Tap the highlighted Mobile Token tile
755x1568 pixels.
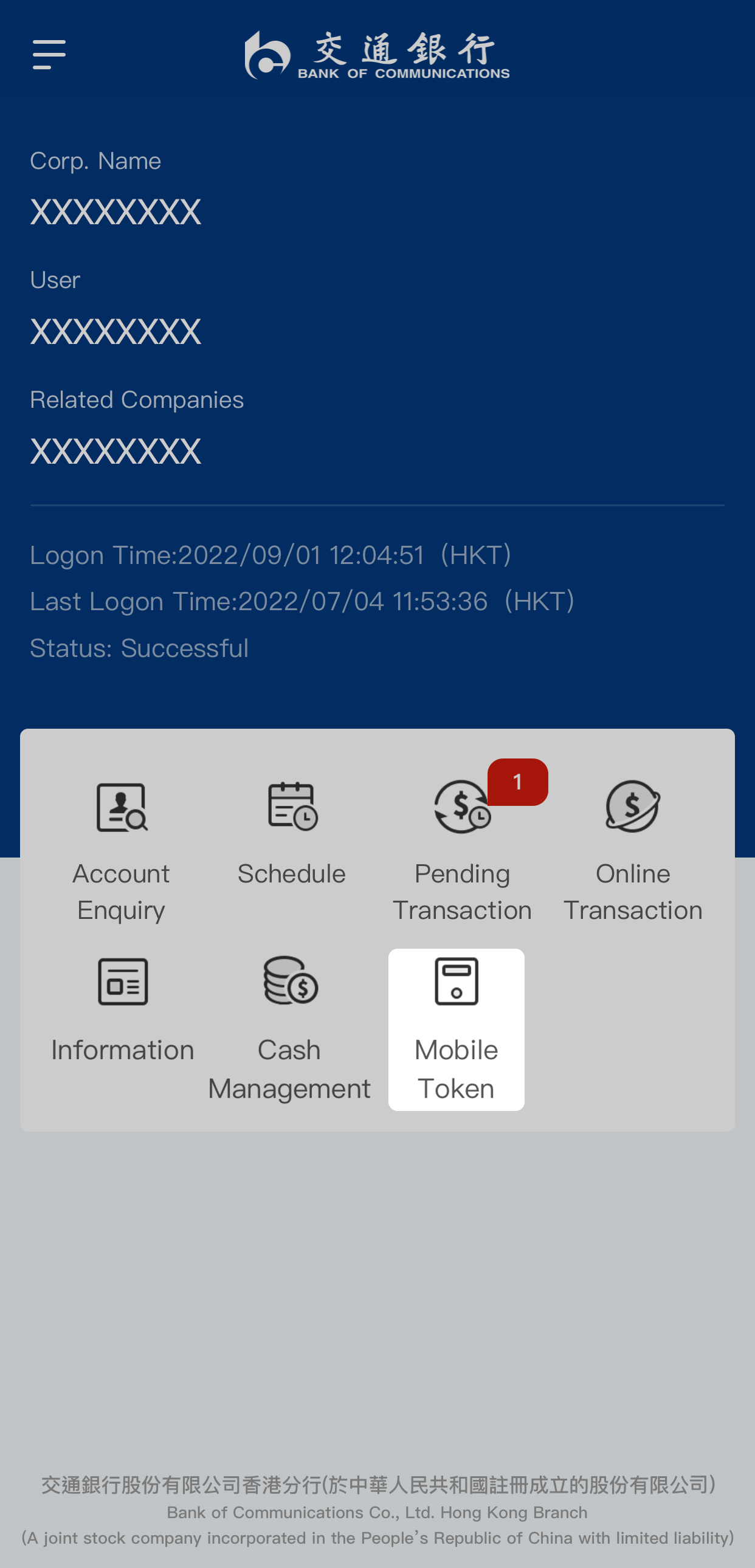(x=456, y=1030)
